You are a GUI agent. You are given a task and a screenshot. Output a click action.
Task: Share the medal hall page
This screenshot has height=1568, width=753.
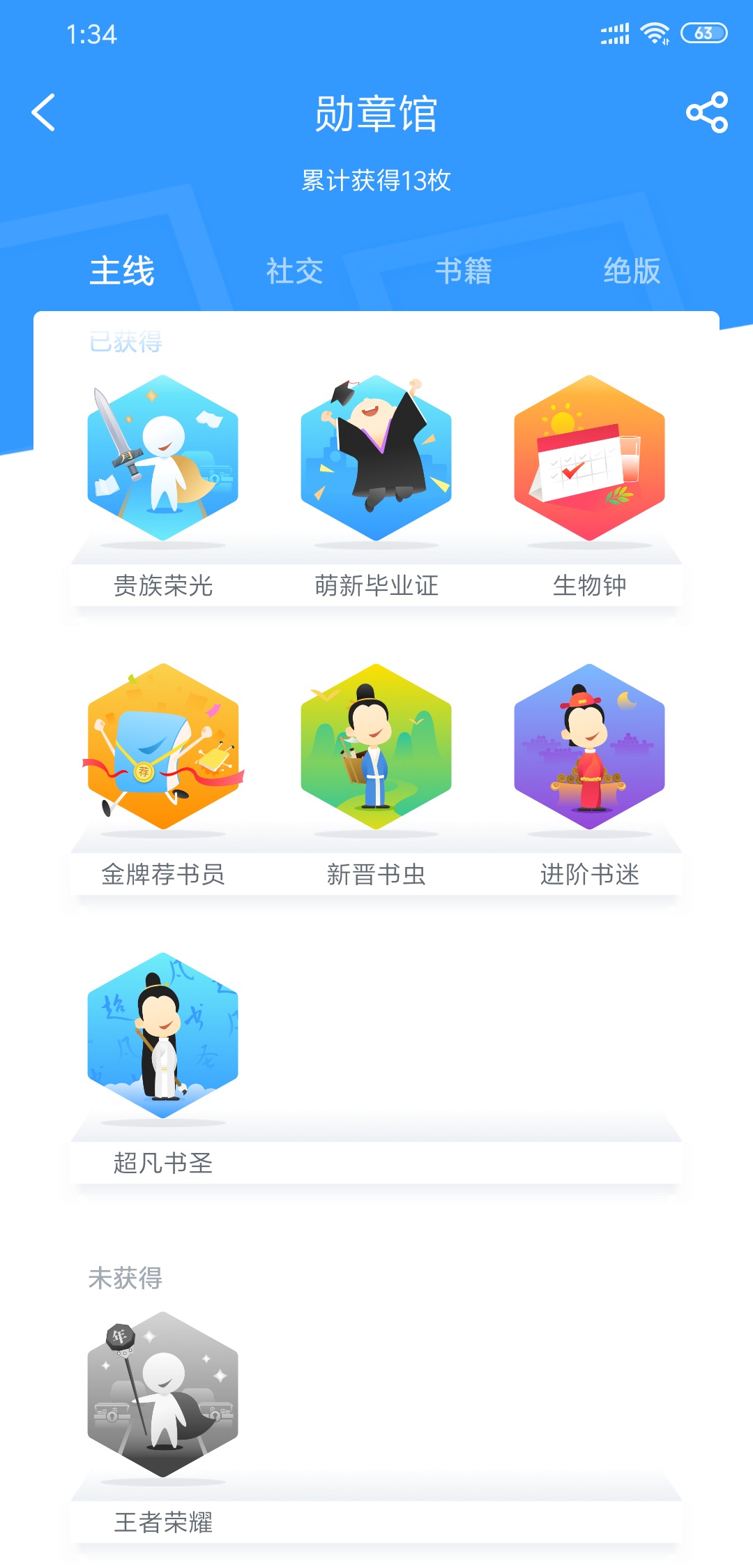click(707, 112)
